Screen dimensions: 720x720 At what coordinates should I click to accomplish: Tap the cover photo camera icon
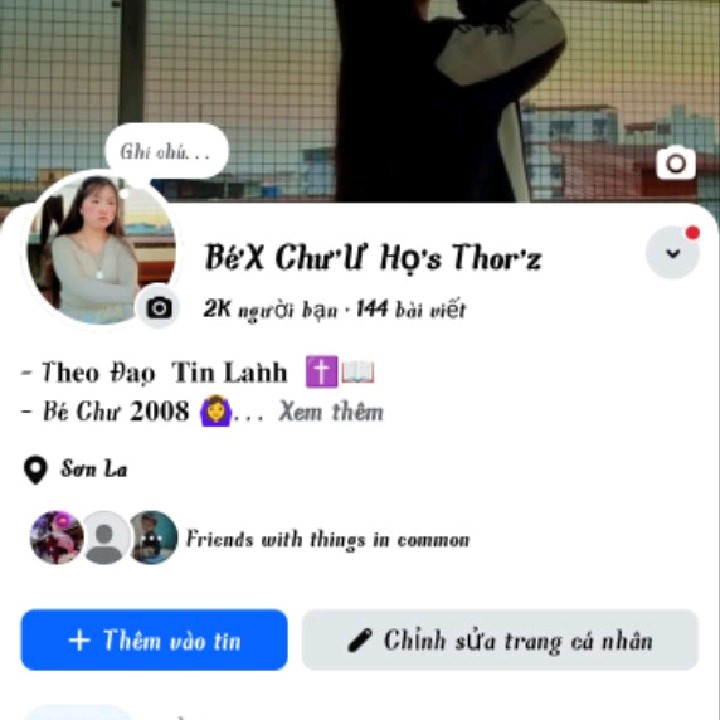[x=676, y=163]
